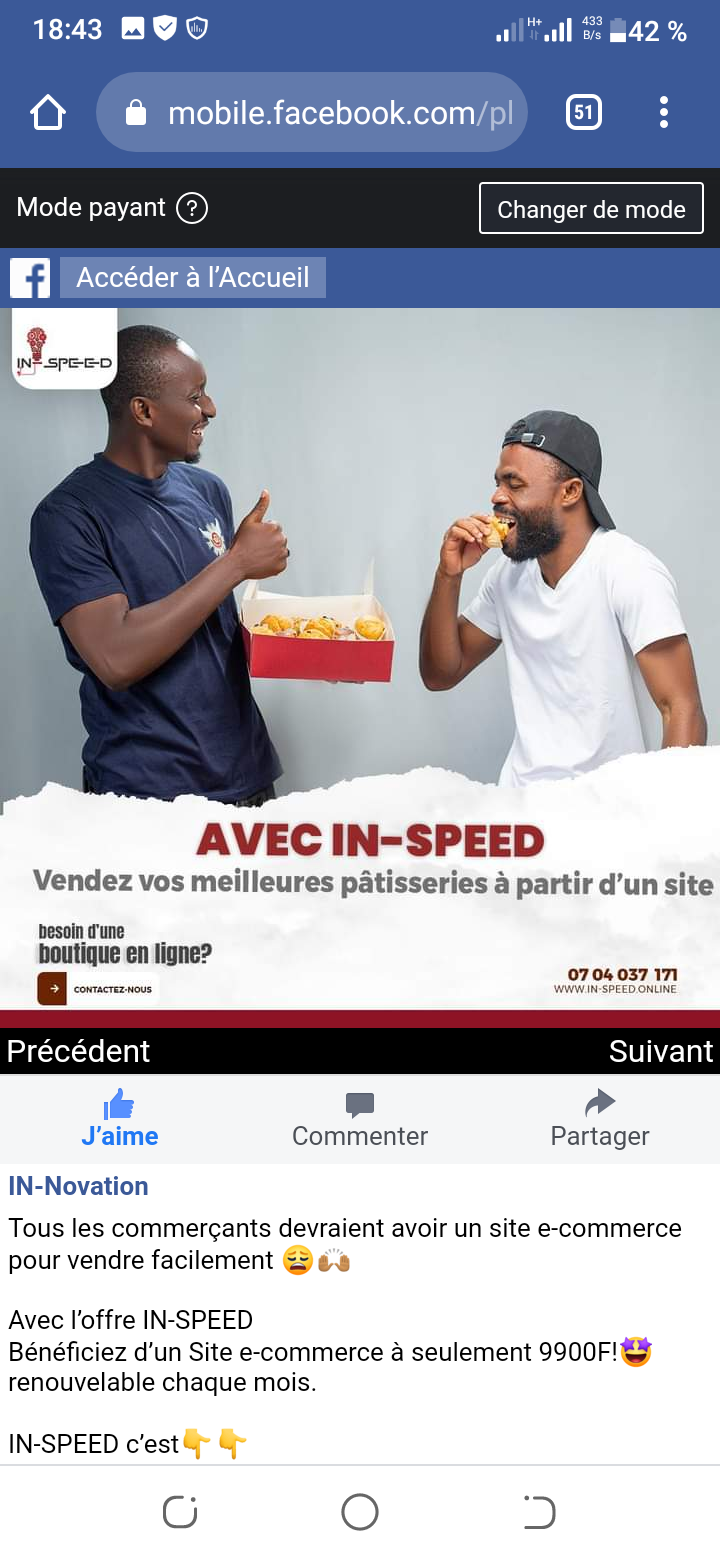Tap the Changer de mode button

coord(591,209)
